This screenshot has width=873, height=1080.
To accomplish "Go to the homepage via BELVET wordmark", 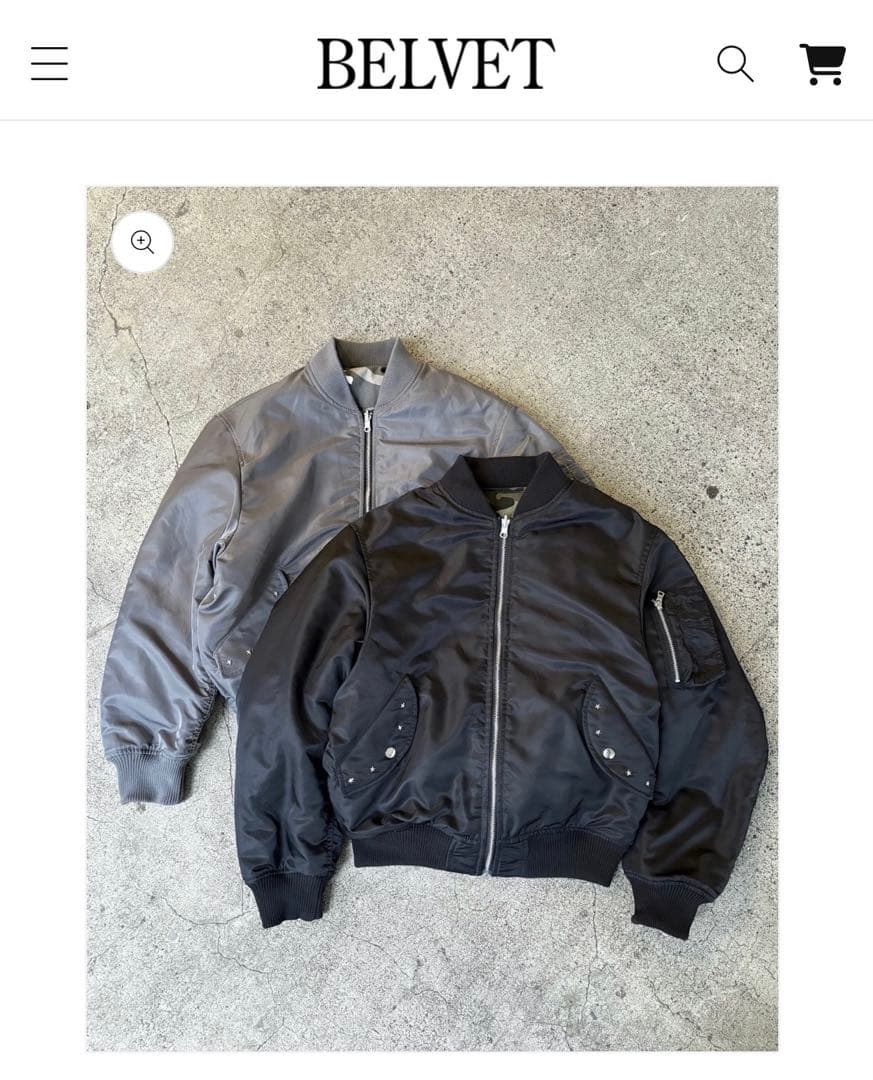I will pyautogui.click(x=435, y=60).
